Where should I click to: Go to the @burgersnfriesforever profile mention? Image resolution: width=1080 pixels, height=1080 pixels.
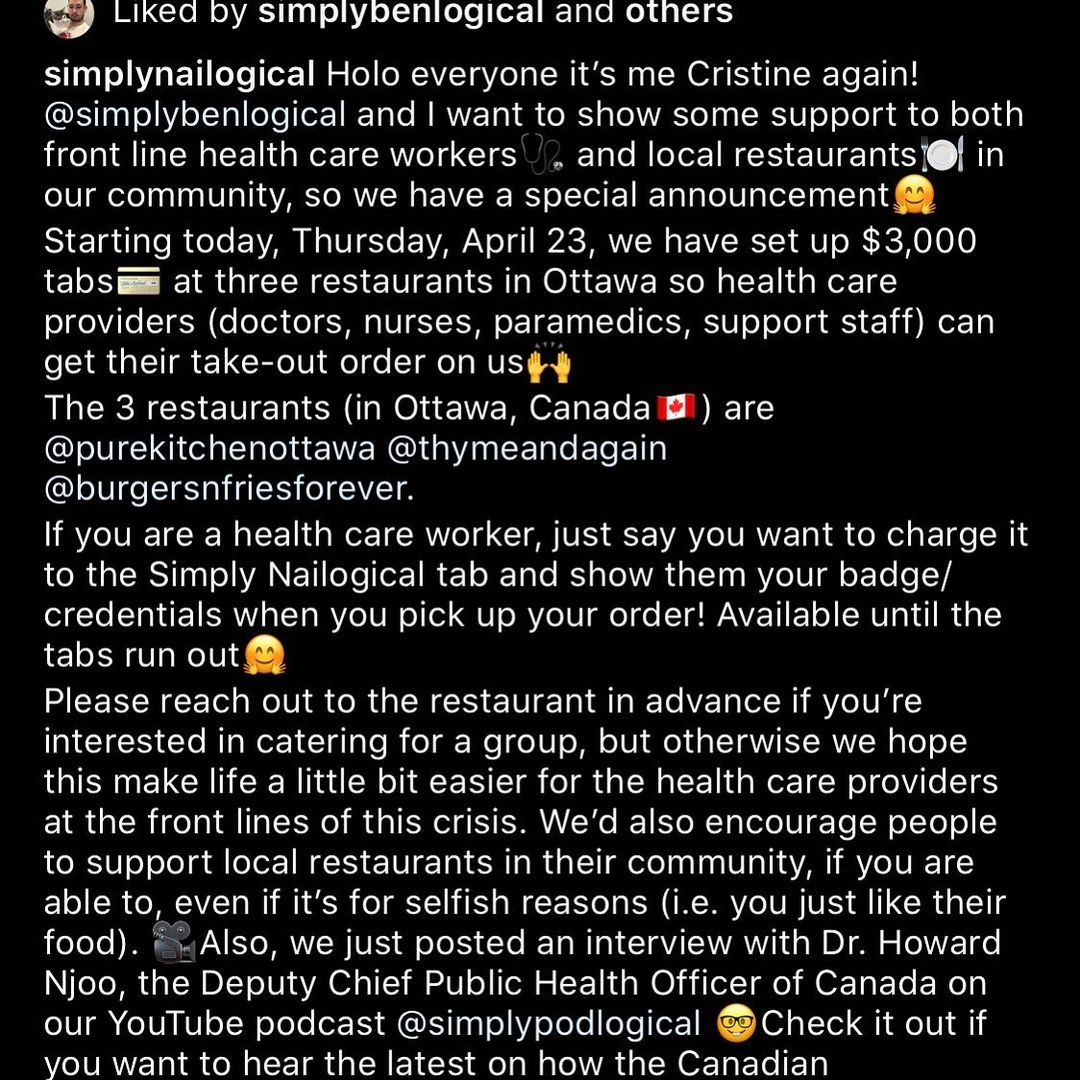(226, 488)
